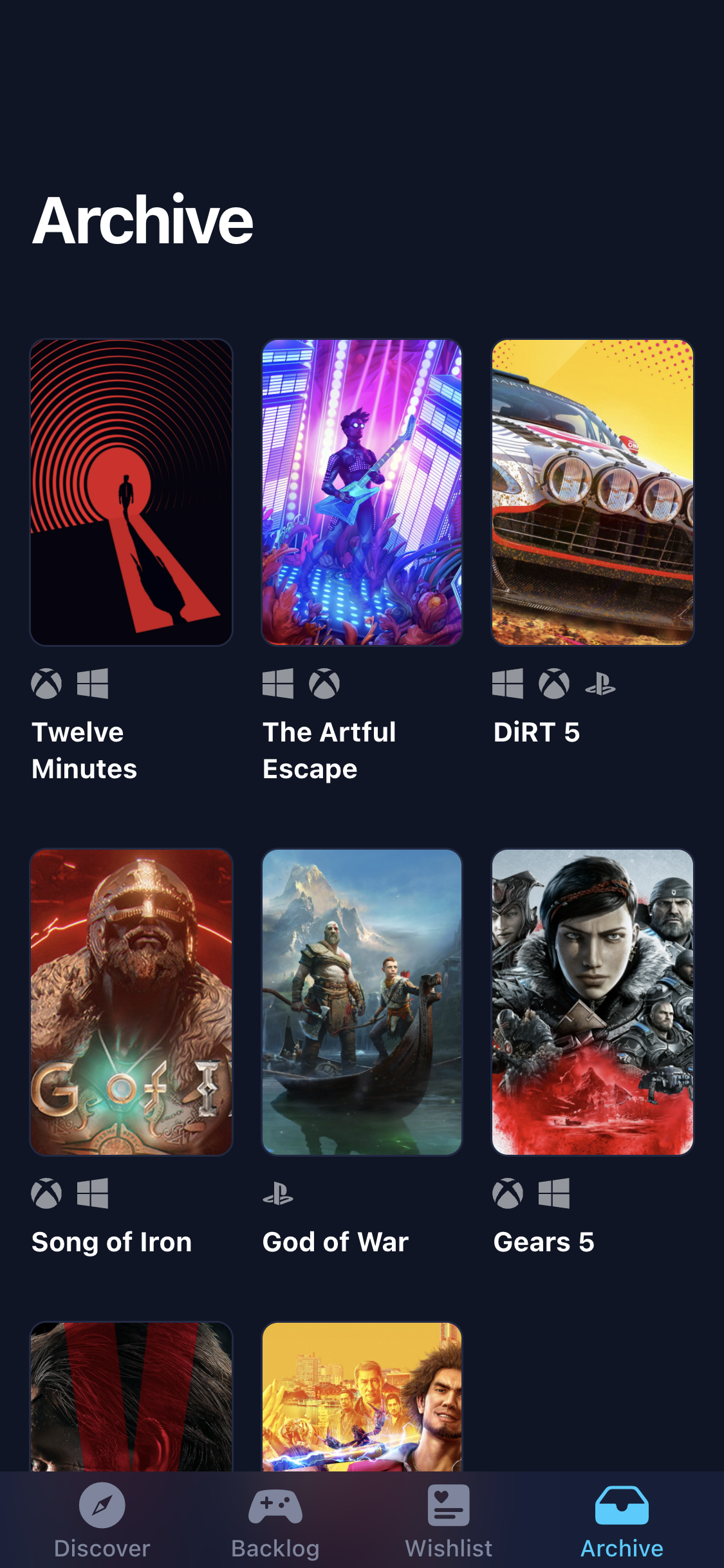This screenshot has height=1568, width=724.
Task: Click the Windows icon under Twelve Minutes
Action: tap(93, 684)
